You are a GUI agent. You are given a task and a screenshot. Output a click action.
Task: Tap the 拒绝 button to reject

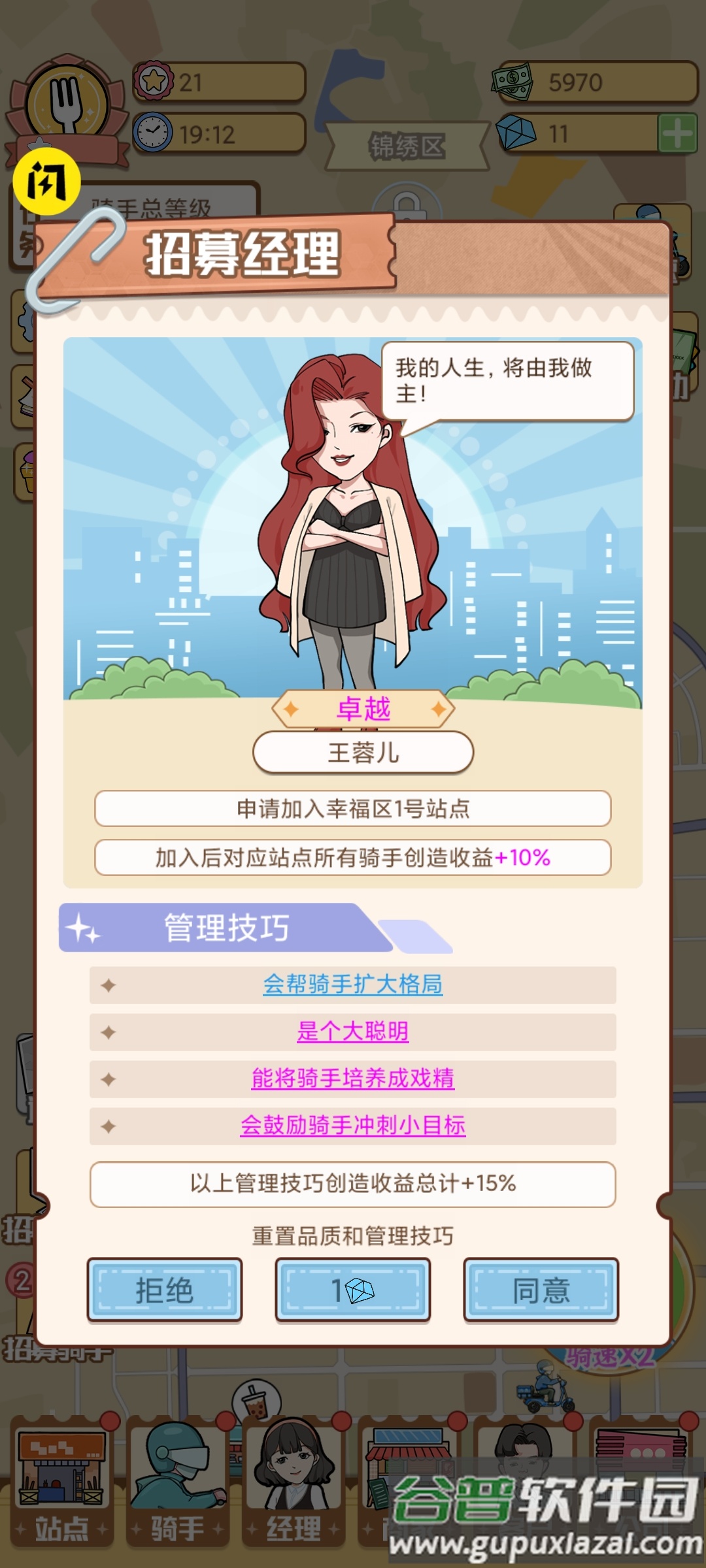[x=164, y=1290]
